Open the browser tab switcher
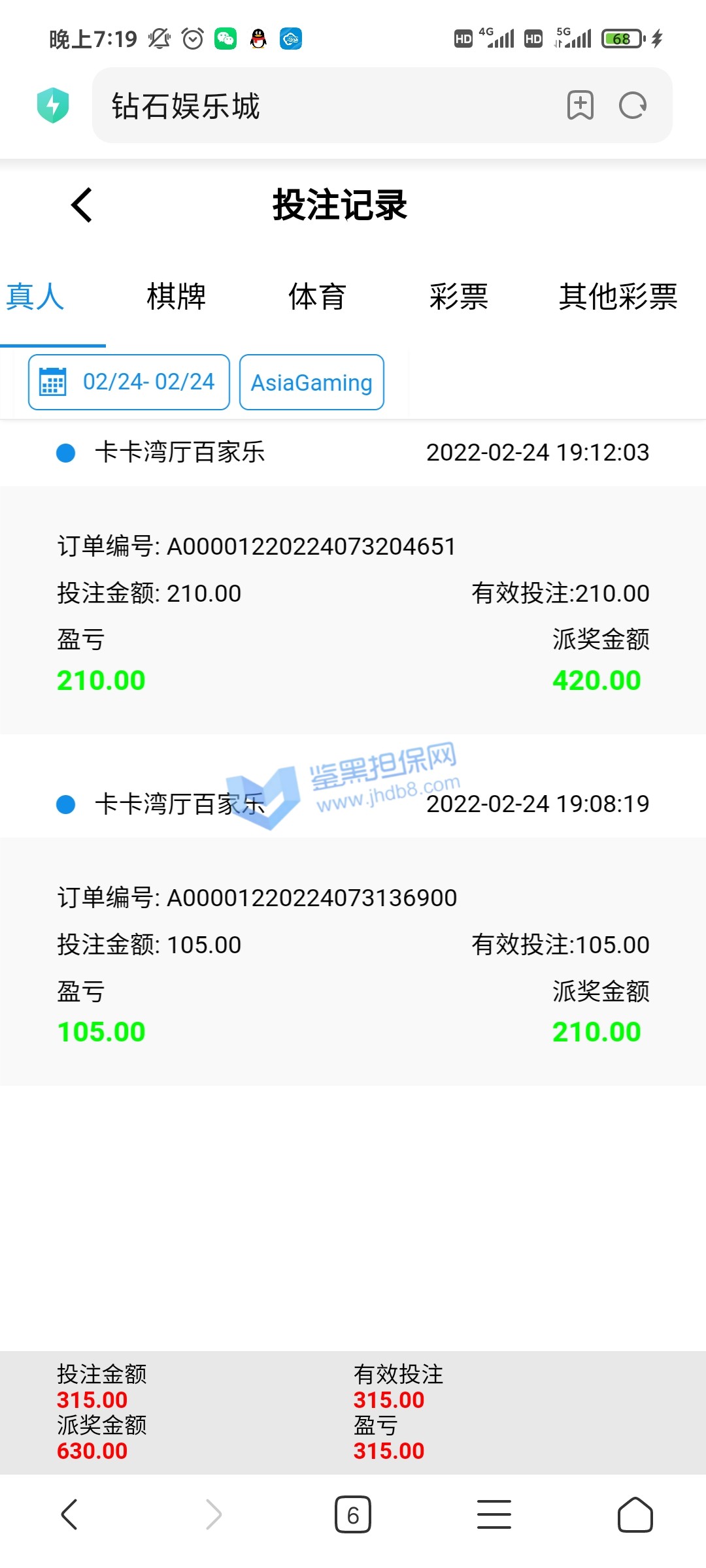Screen dimensions: 706x1568 coord(353,1514)
